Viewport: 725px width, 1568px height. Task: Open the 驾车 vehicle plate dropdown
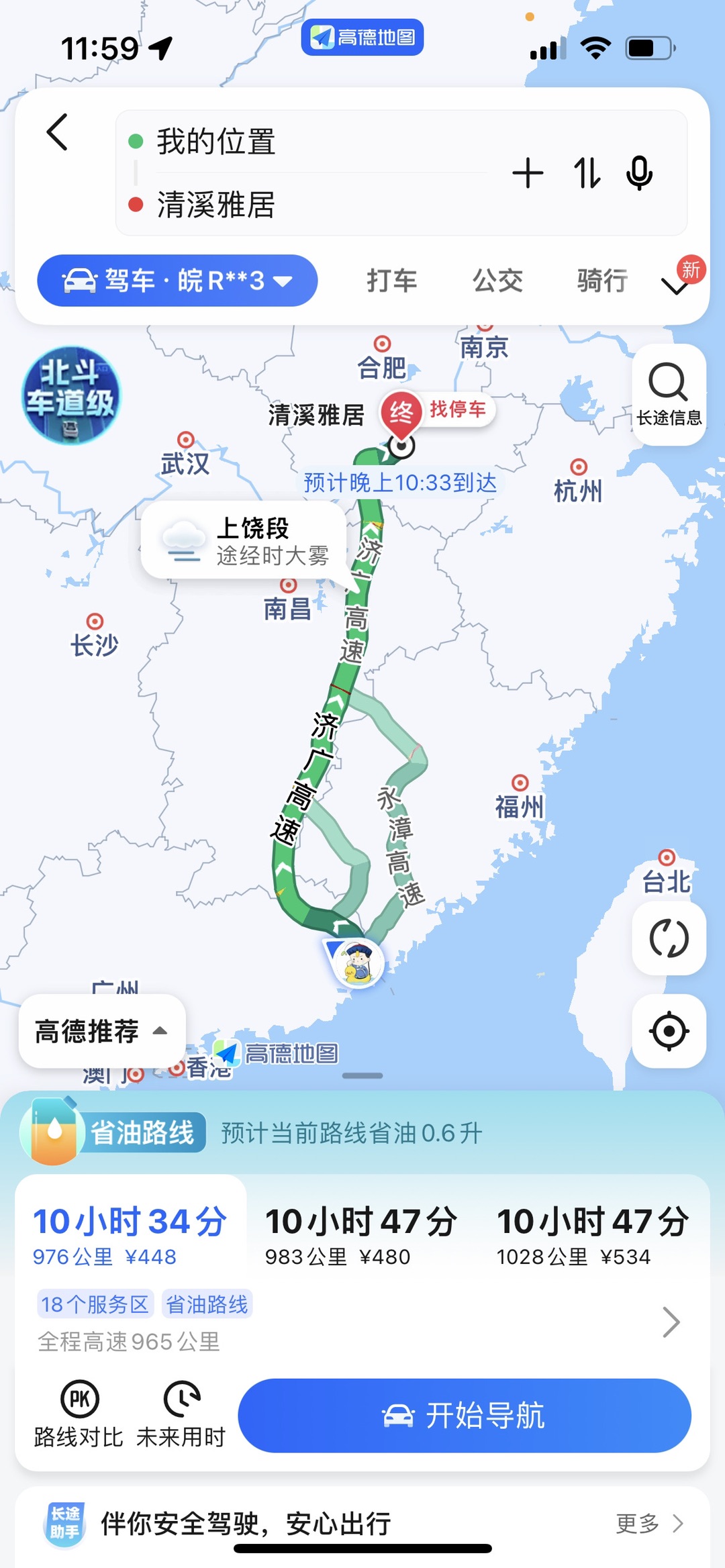point(177,281)
